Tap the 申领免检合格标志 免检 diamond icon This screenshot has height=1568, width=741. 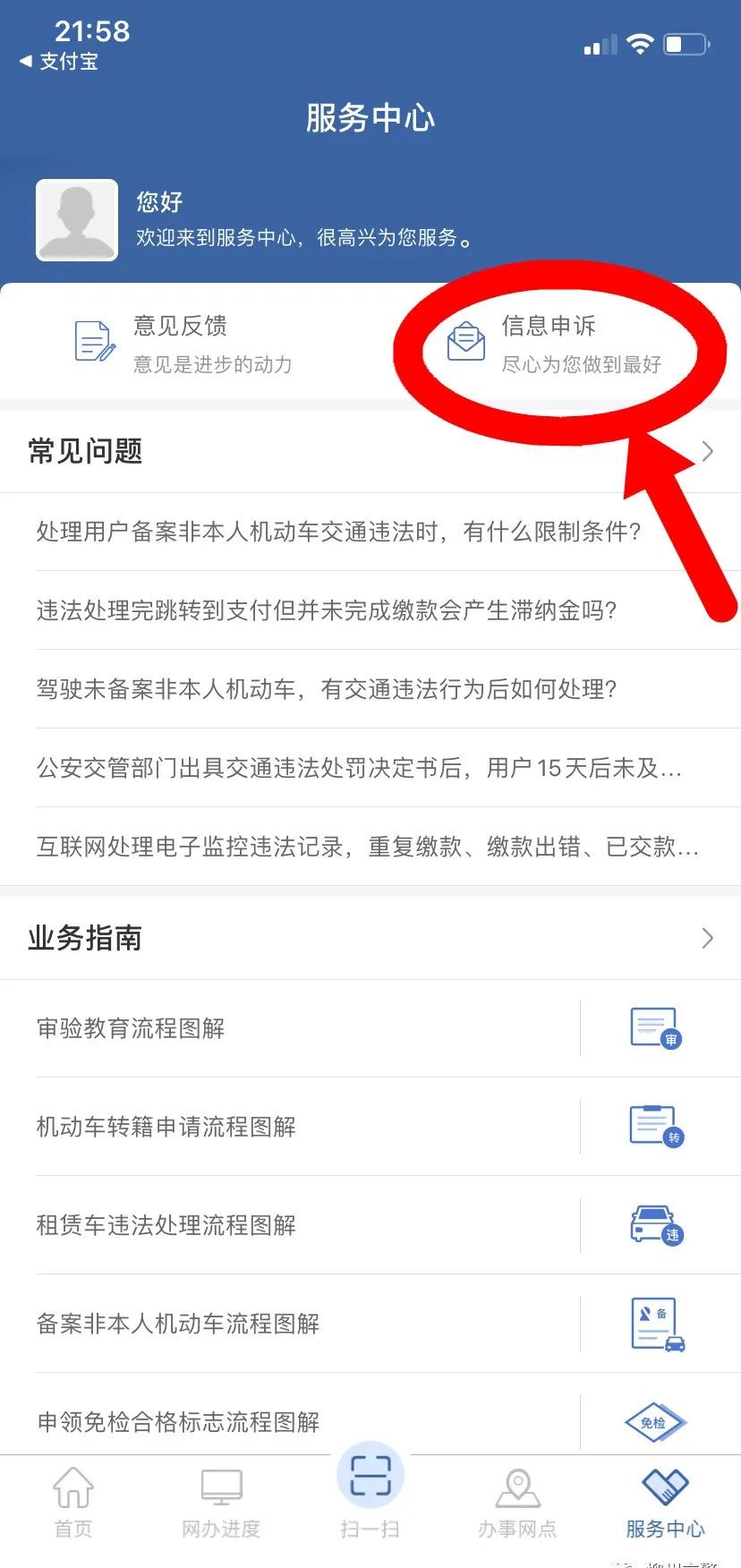pos(652,1421)
